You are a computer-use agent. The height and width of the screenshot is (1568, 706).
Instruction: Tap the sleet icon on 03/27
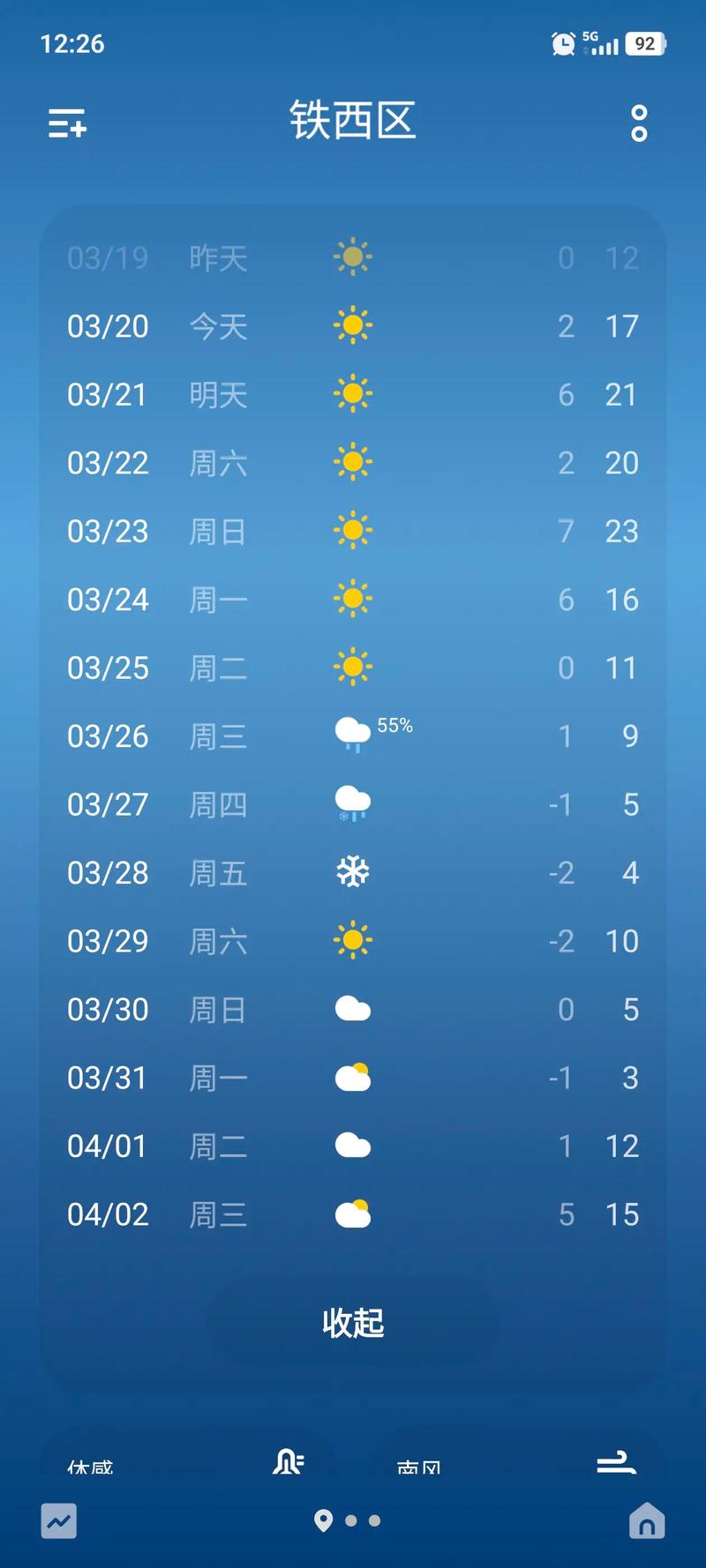pyautogui.click(x=352, y=803)
